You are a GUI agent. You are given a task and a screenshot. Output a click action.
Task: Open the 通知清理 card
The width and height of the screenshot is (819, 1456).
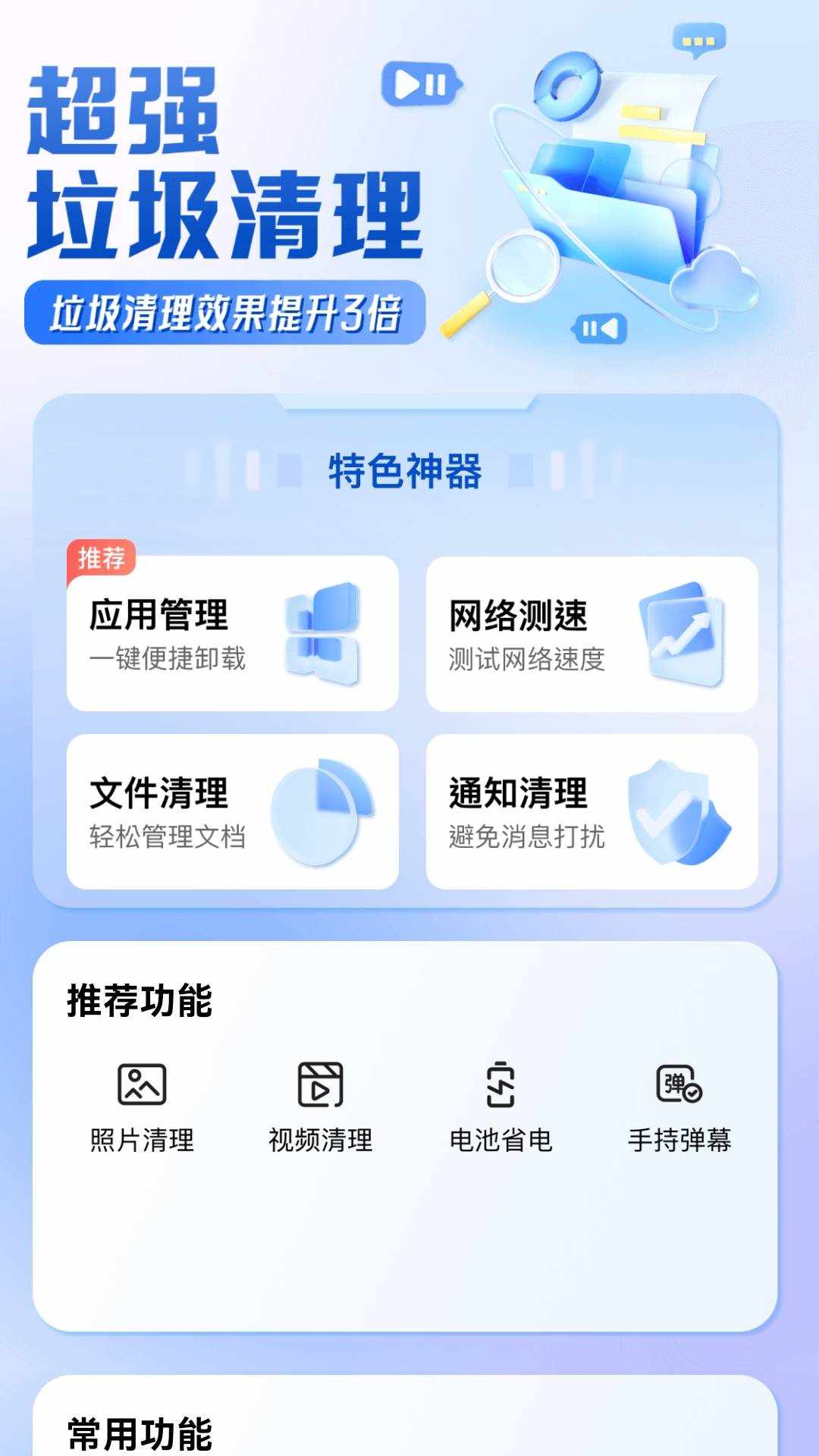coord(591,811)
